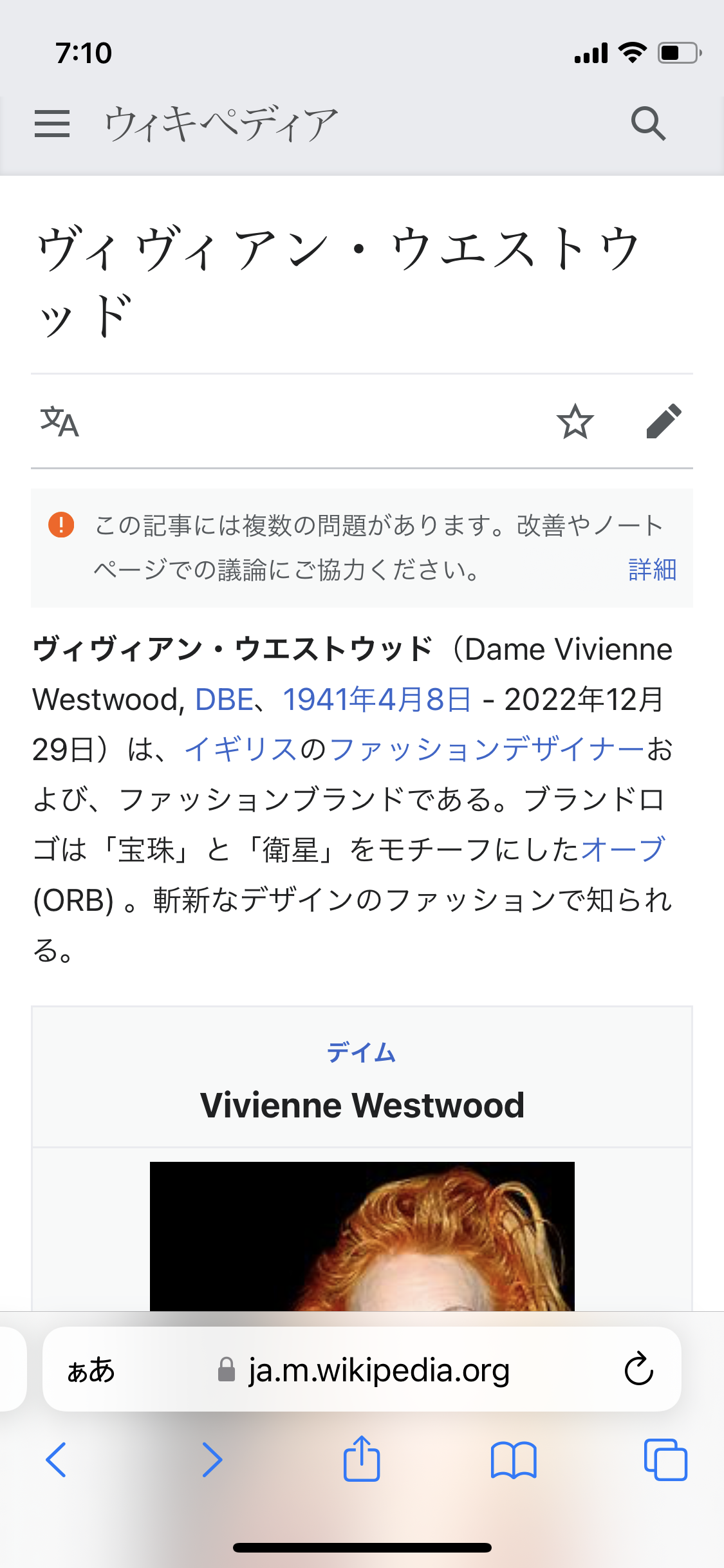This screenshot has width=724, height=1568.
Task: Open the デイム link in the infobox
Action: (361, 1053)
